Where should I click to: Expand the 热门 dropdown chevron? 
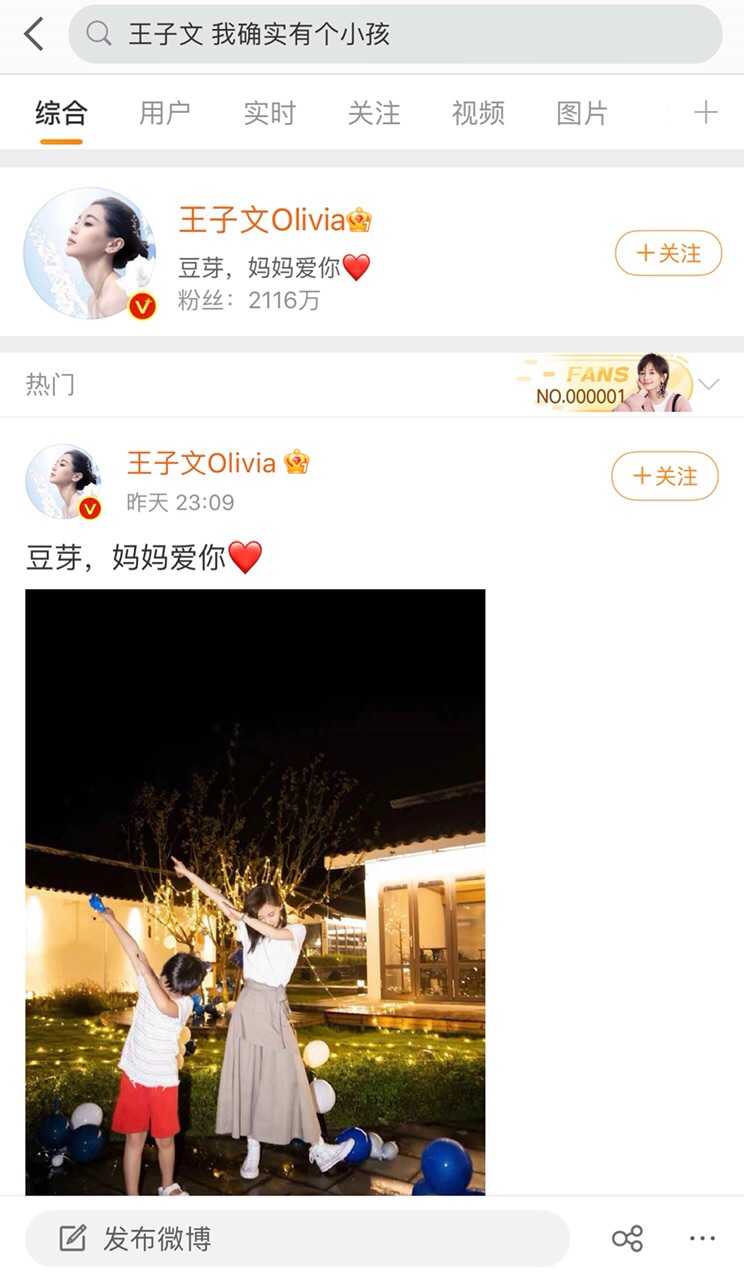(x=710, y=384)
